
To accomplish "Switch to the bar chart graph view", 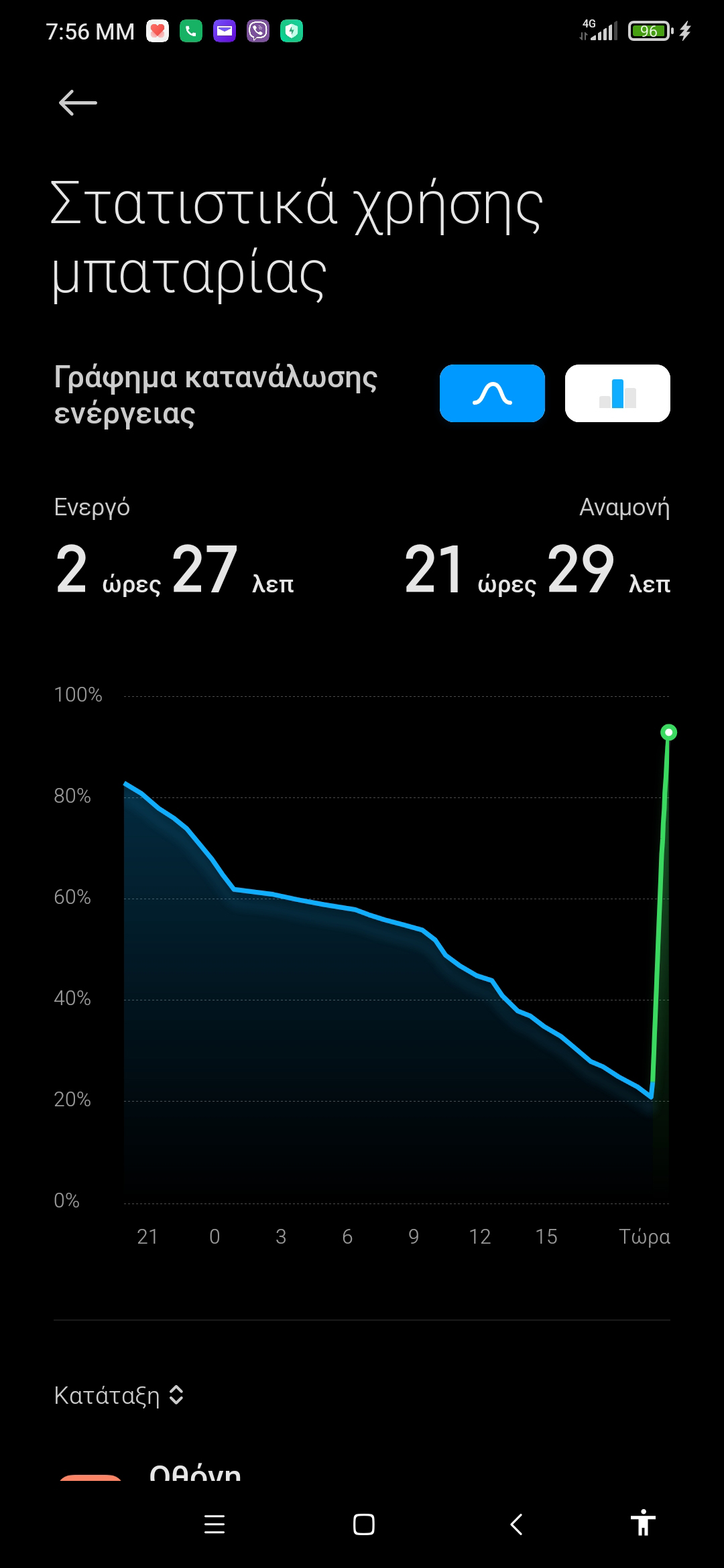I will pyautogui.click(x=617, y=393).
